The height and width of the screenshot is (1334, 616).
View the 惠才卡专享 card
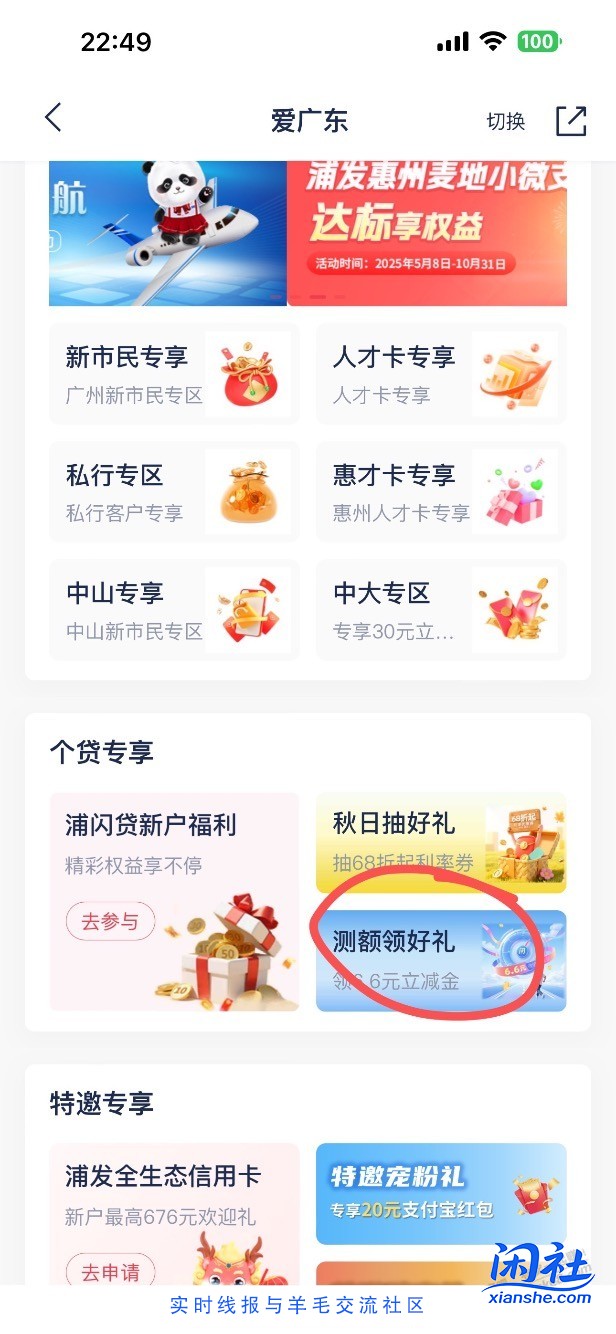click(x=441, y=492)
